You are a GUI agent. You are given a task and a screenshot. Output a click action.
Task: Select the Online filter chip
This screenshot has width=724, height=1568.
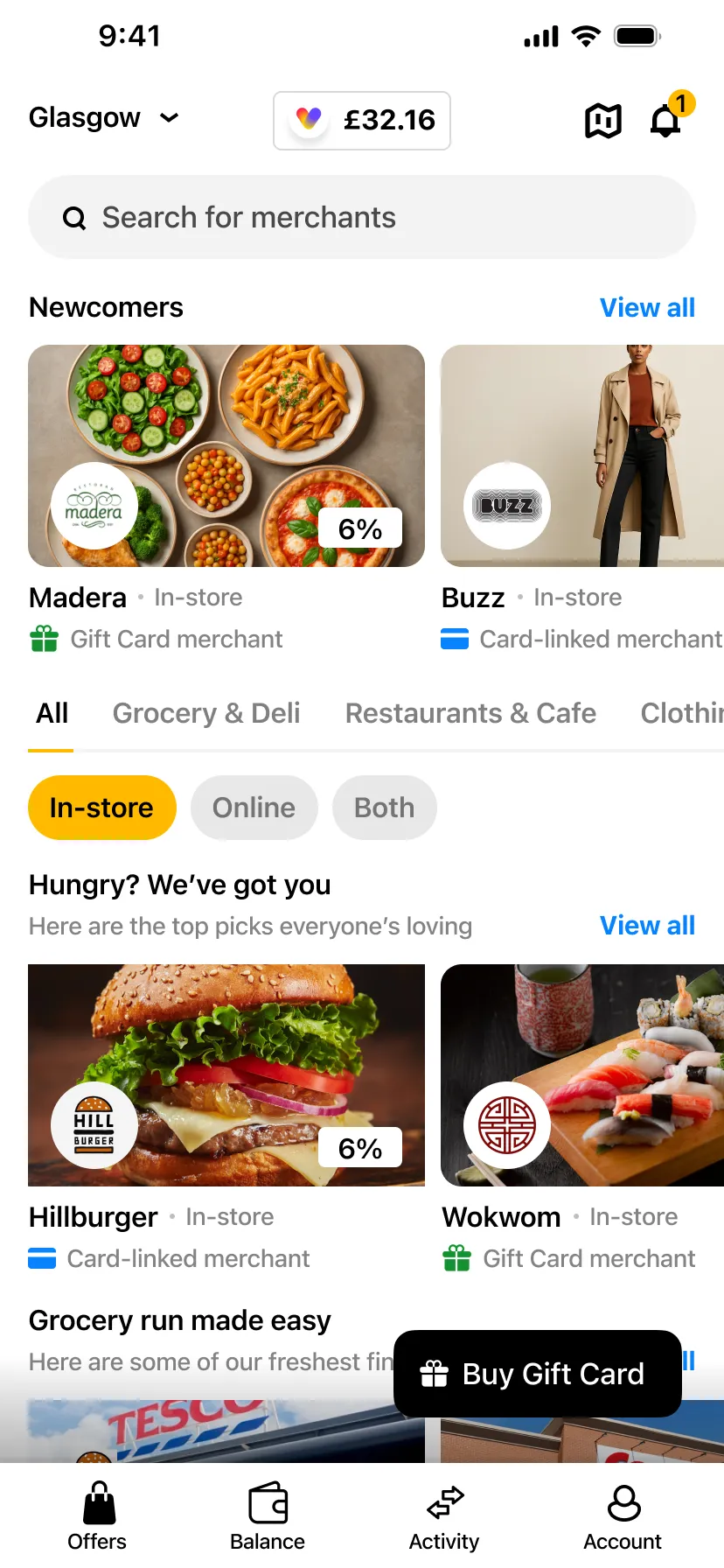tap(254, 808)
